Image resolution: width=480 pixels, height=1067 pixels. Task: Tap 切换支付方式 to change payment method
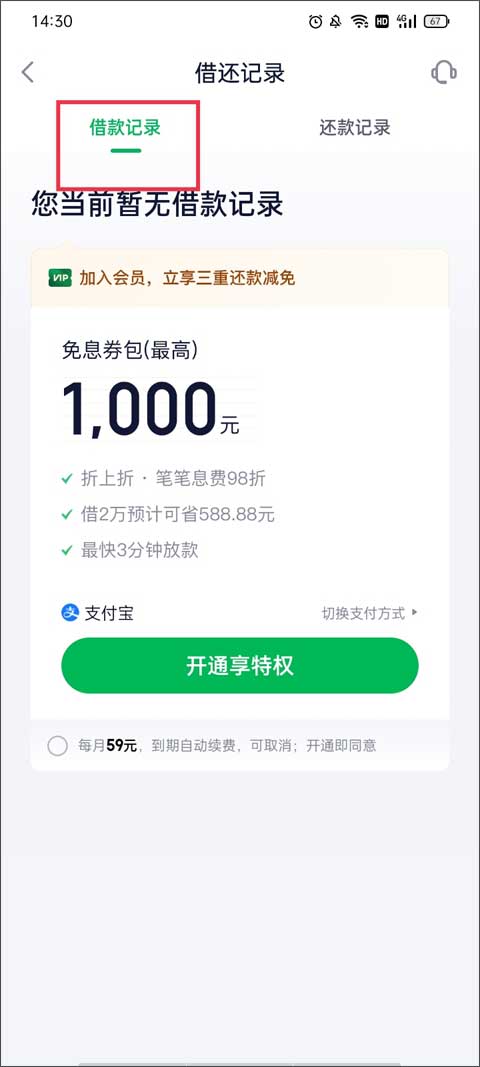[x=370, y=613]
